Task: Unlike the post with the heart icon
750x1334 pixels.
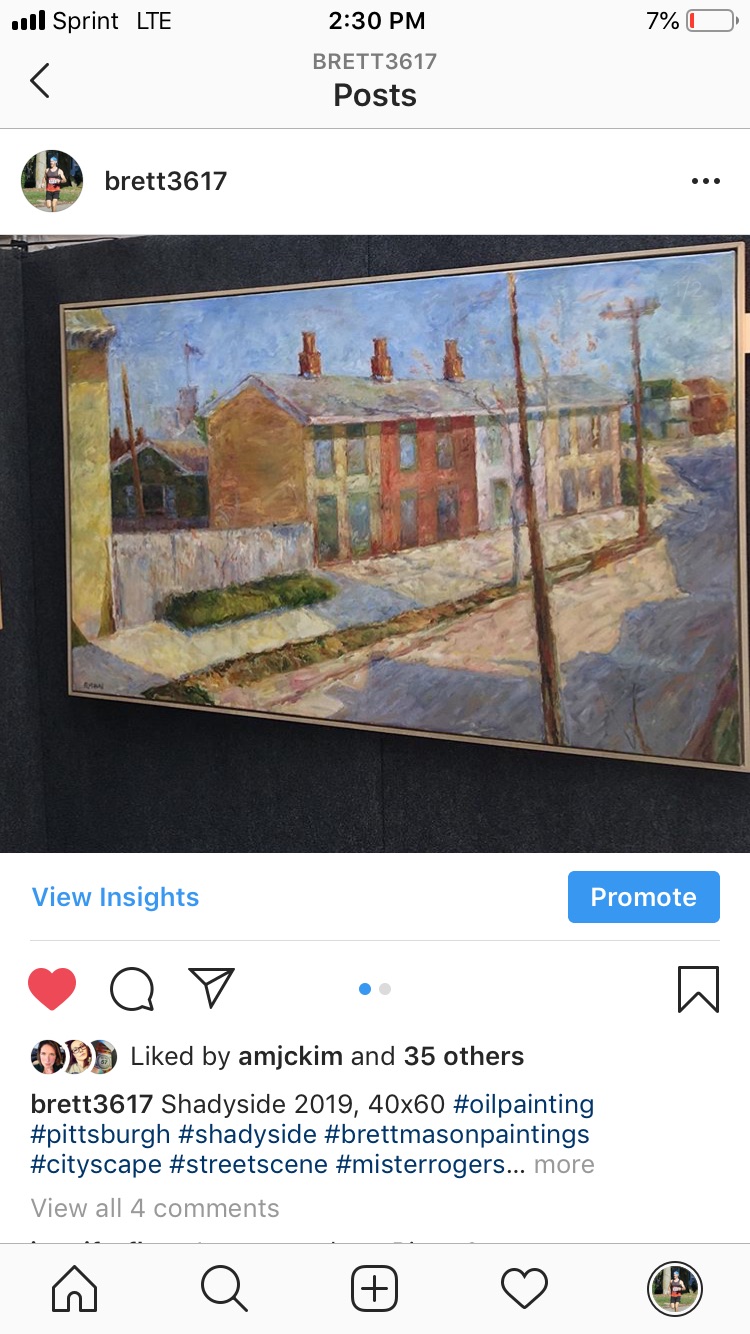Action: (x=52, y=989)
